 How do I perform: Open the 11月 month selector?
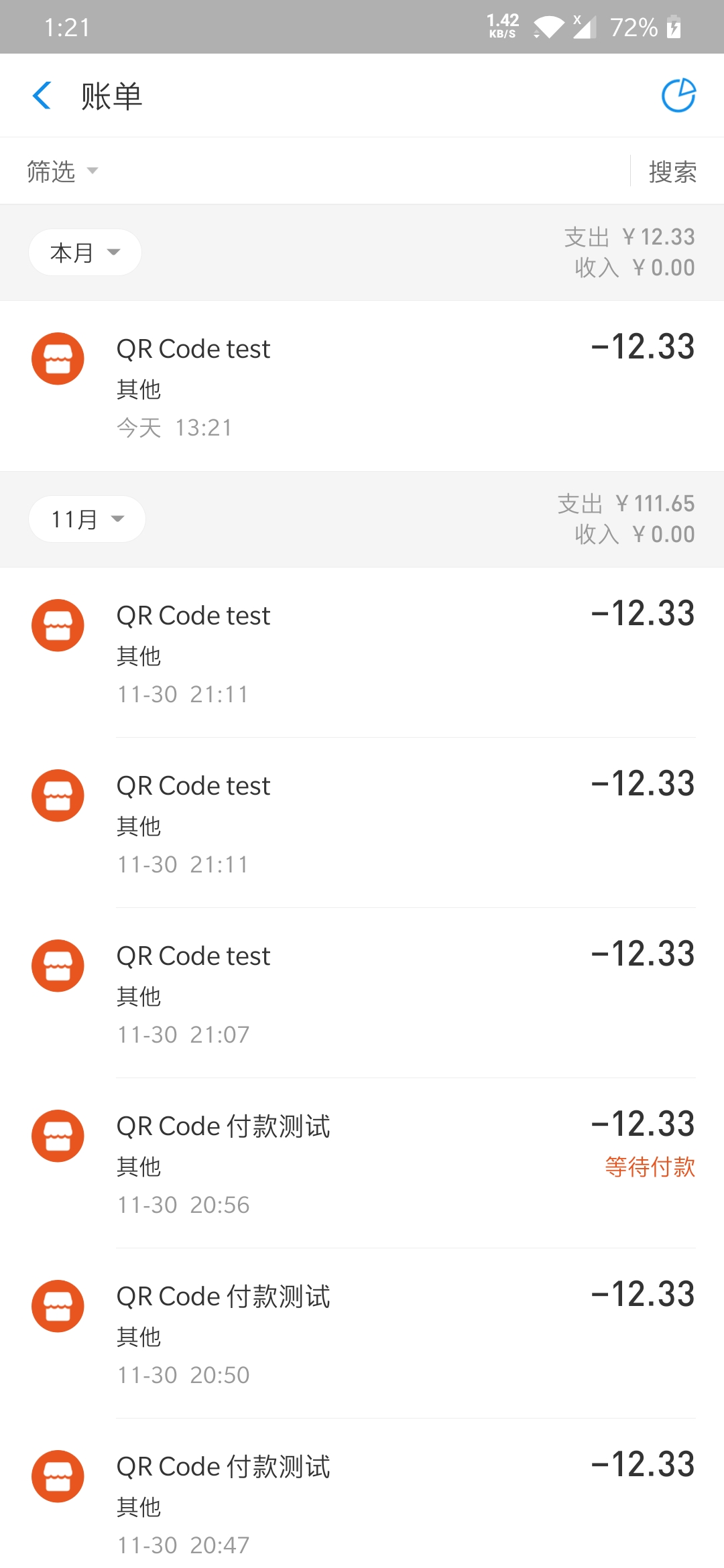(87, 519)
